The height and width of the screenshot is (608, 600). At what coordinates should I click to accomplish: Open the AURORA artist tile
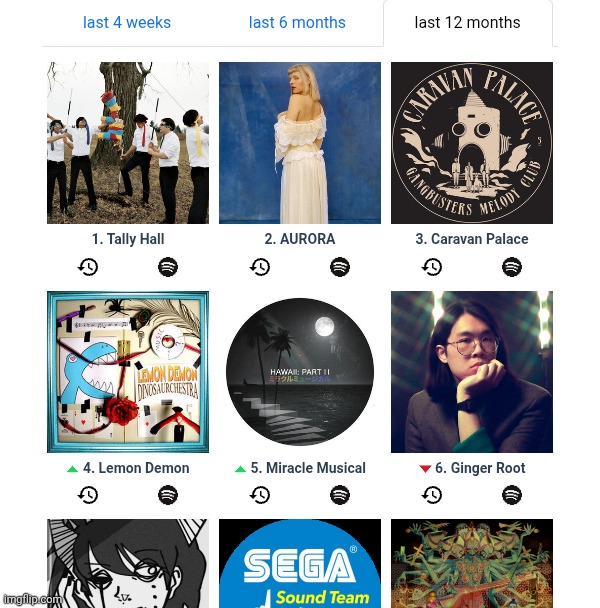pos(300,143)
